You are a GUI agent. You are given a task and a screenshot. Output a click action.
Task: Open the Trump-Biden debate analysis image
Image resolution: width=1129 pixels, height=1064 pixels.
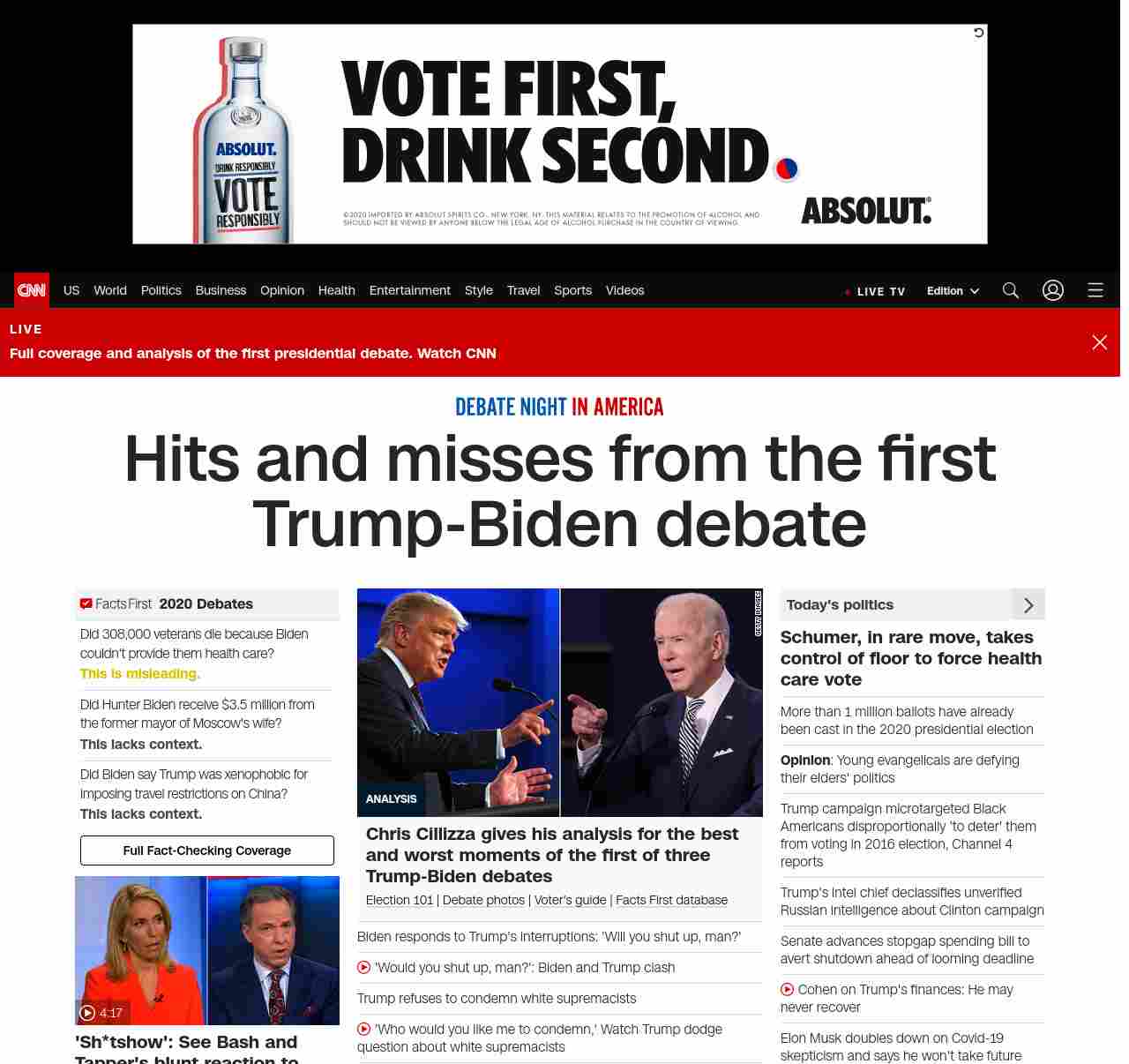click(x=559, y=702)
